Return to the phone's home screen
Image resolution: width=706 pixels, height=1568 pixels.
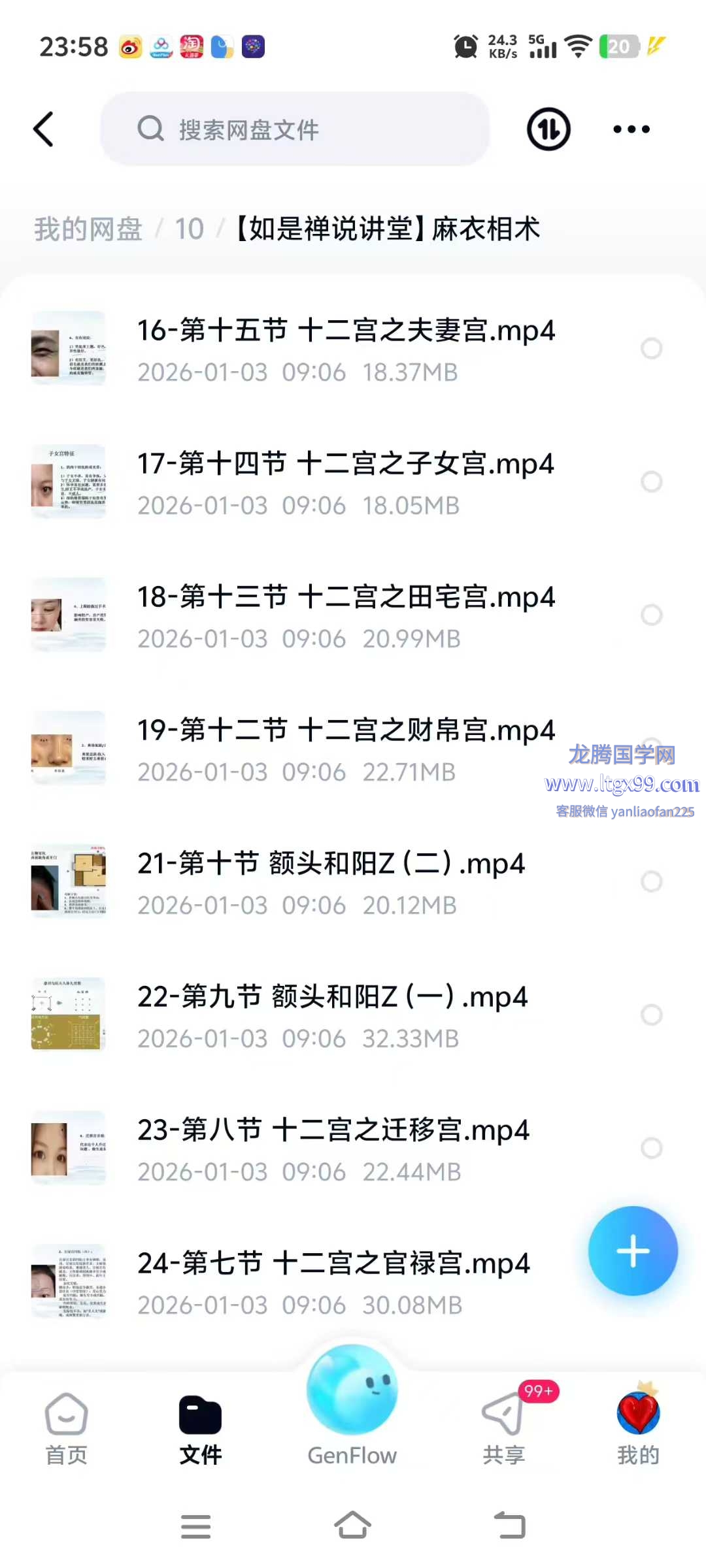(x=352, y=1526)
